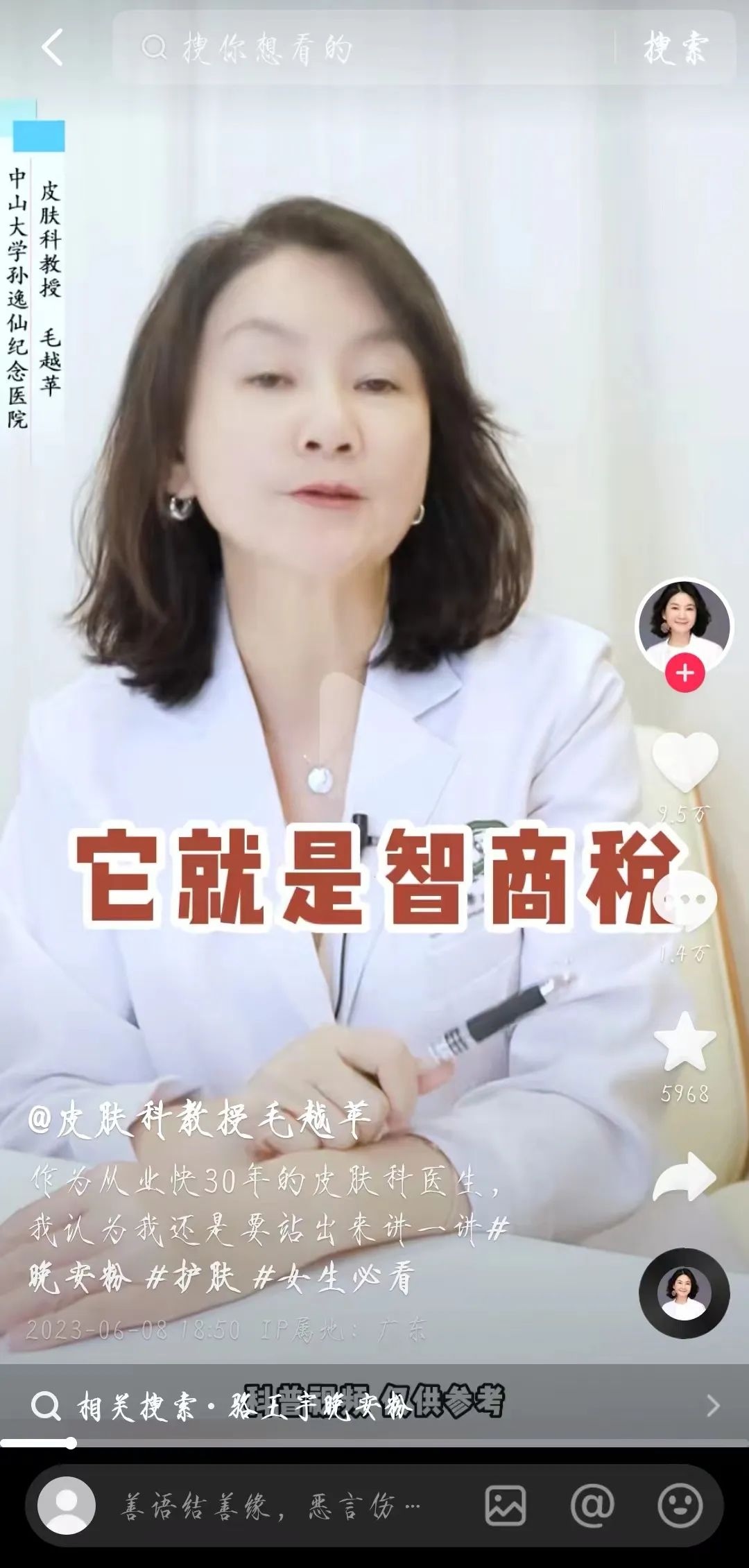This screenshot has height=1568, width=749.
Task: Open the #晚安粉 hashtag
Action: pos(80,1277)
